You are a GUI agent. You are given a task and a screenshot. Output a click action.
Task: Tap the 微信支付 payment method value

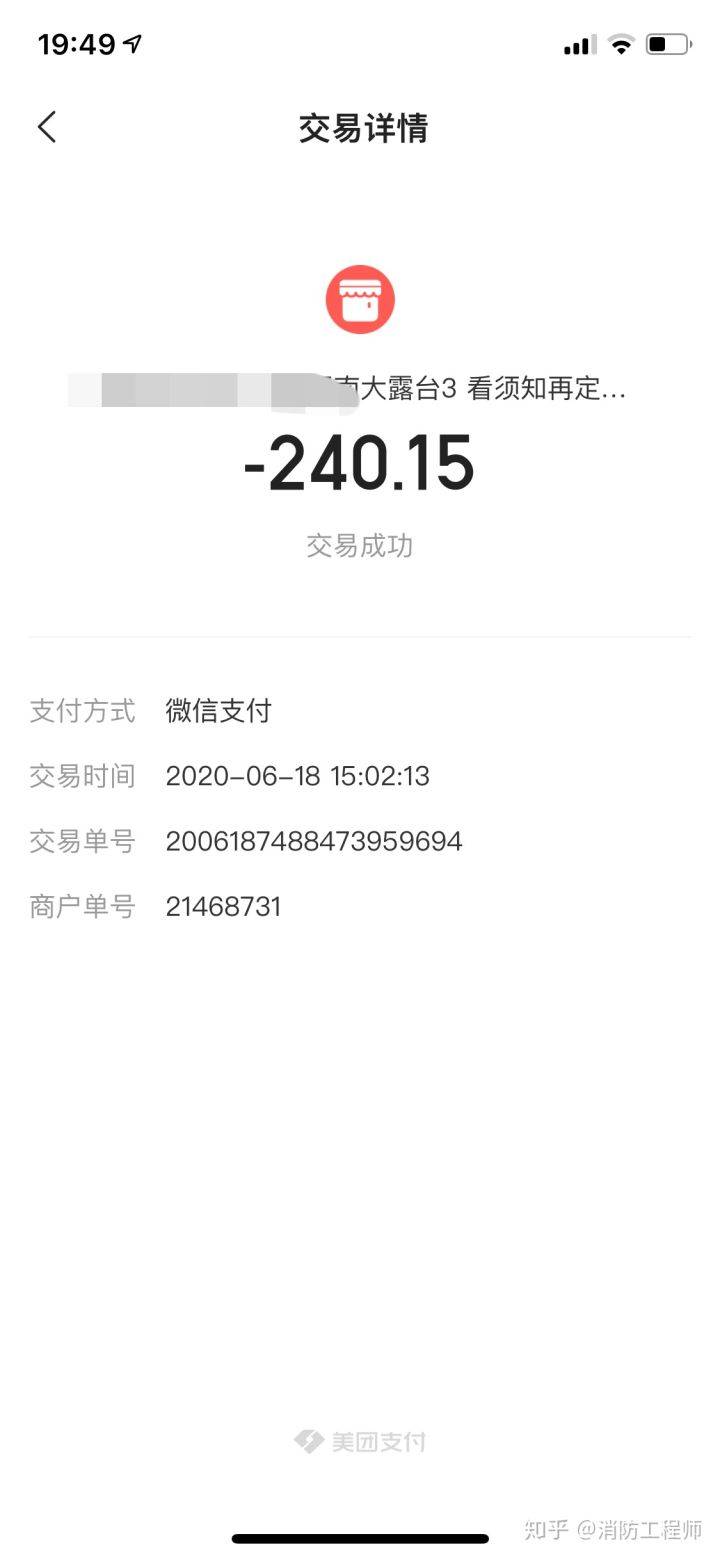(x=218, y=710)
